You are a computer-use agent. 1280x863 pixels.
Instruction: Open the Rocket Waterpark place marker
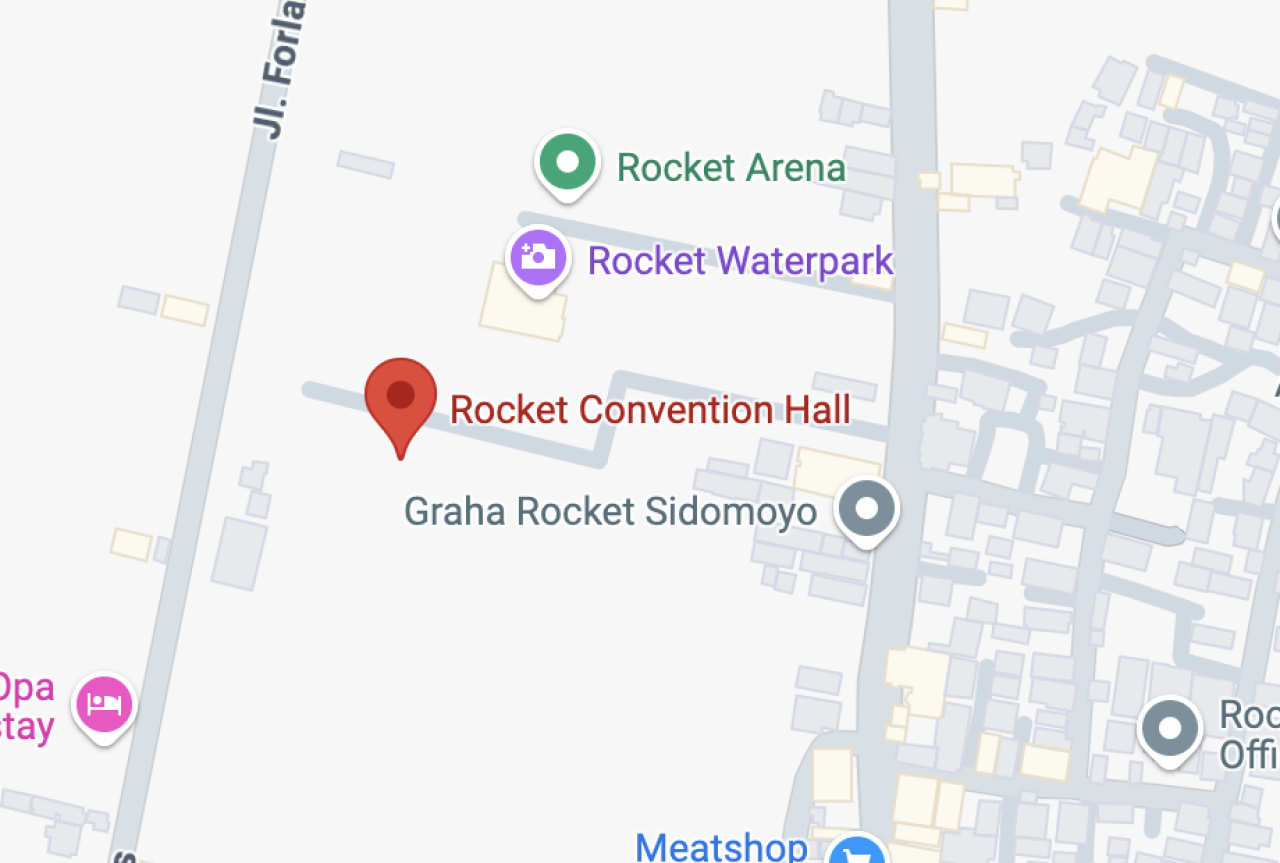pyautogui.click(x=539, y=258)
